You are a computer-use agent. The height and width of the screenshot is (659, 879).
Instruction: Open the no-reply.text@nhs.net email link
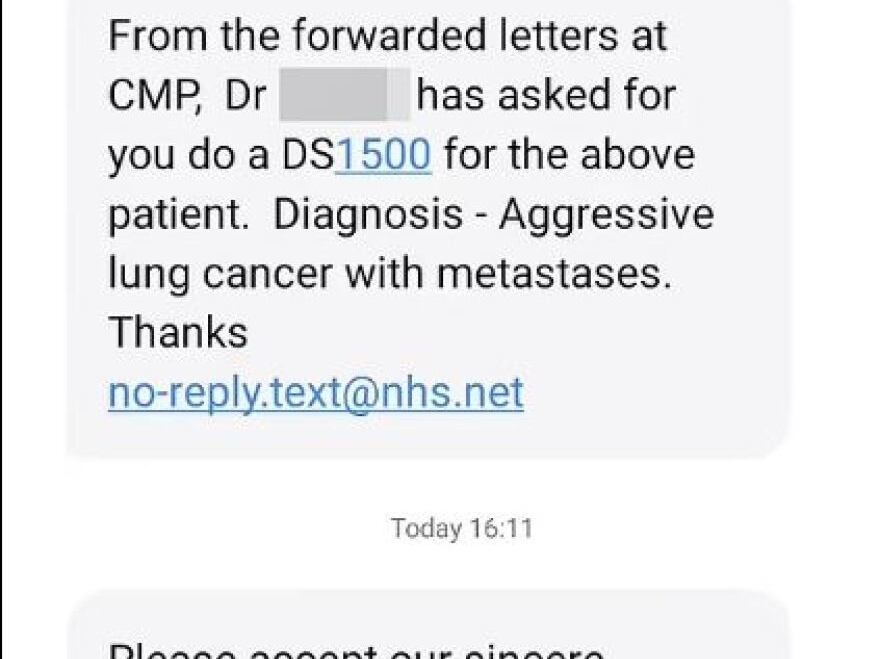[315, 392]
